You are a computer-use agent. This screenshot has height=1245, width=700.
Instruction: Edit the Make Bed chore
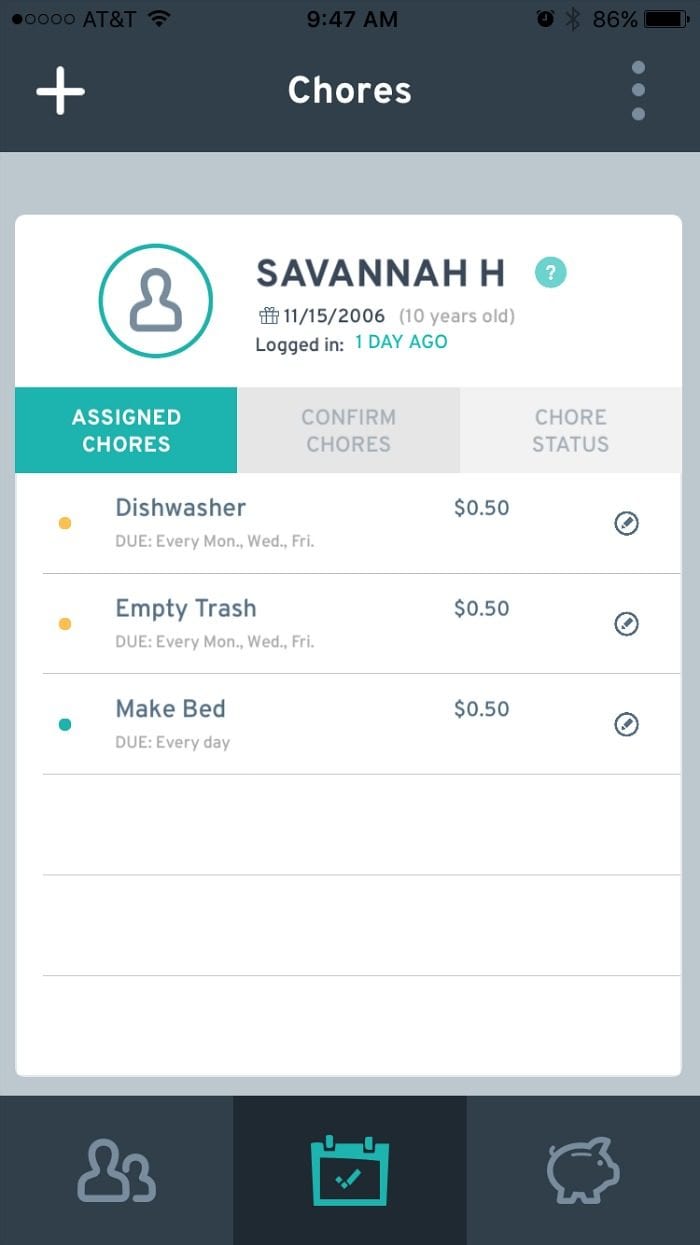click(x=626, y=724)
